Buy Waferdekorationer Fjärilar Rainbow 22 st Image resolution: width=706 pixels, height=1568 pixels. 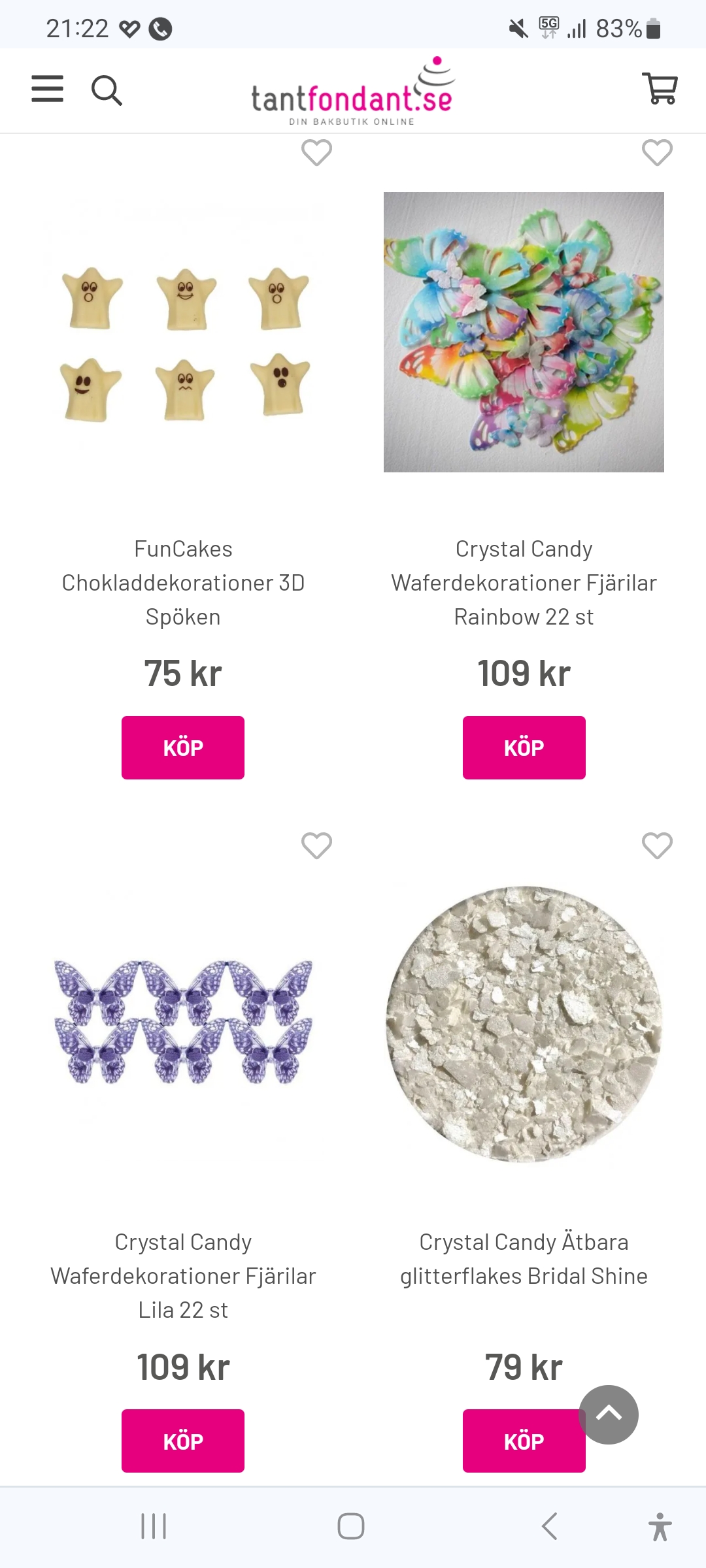click(x=524, y=747)
